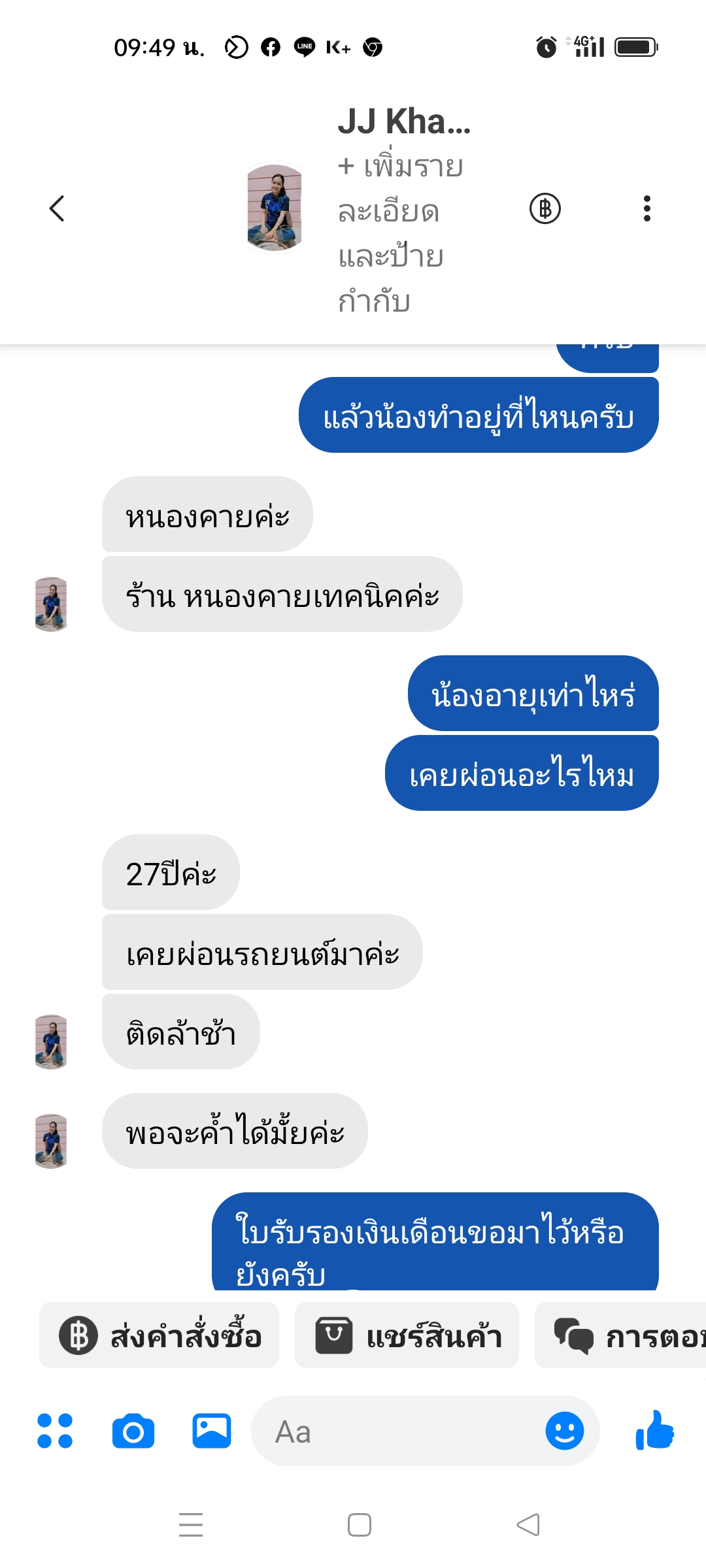The height and width of the screenshot is (1568, 706).
Task: Send a thumbs-up like
Action: coord(654,1430)
